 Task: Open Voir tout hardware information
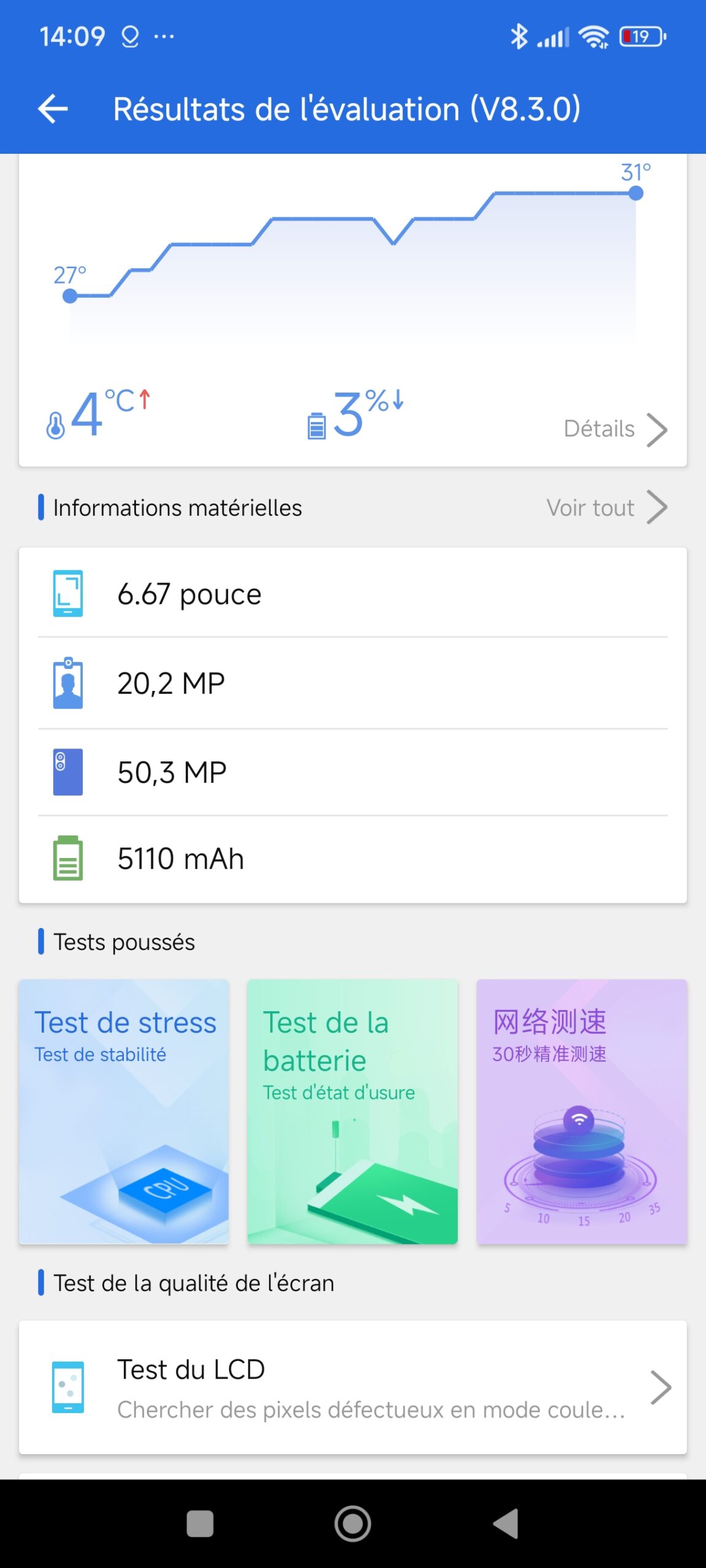[605, 508]
